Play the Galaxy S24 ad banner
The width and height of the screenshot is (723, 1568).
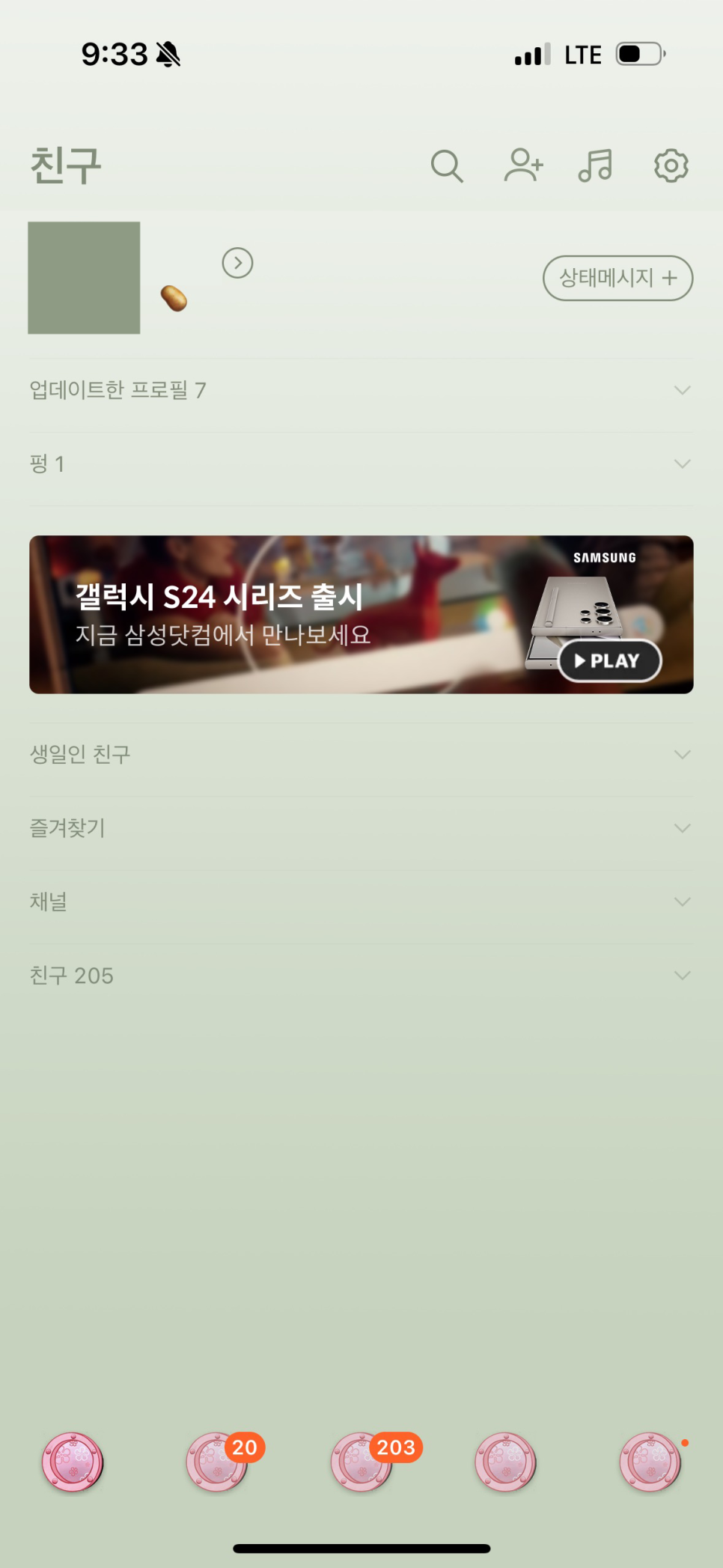pyautogui.click(x=609, y=660)
